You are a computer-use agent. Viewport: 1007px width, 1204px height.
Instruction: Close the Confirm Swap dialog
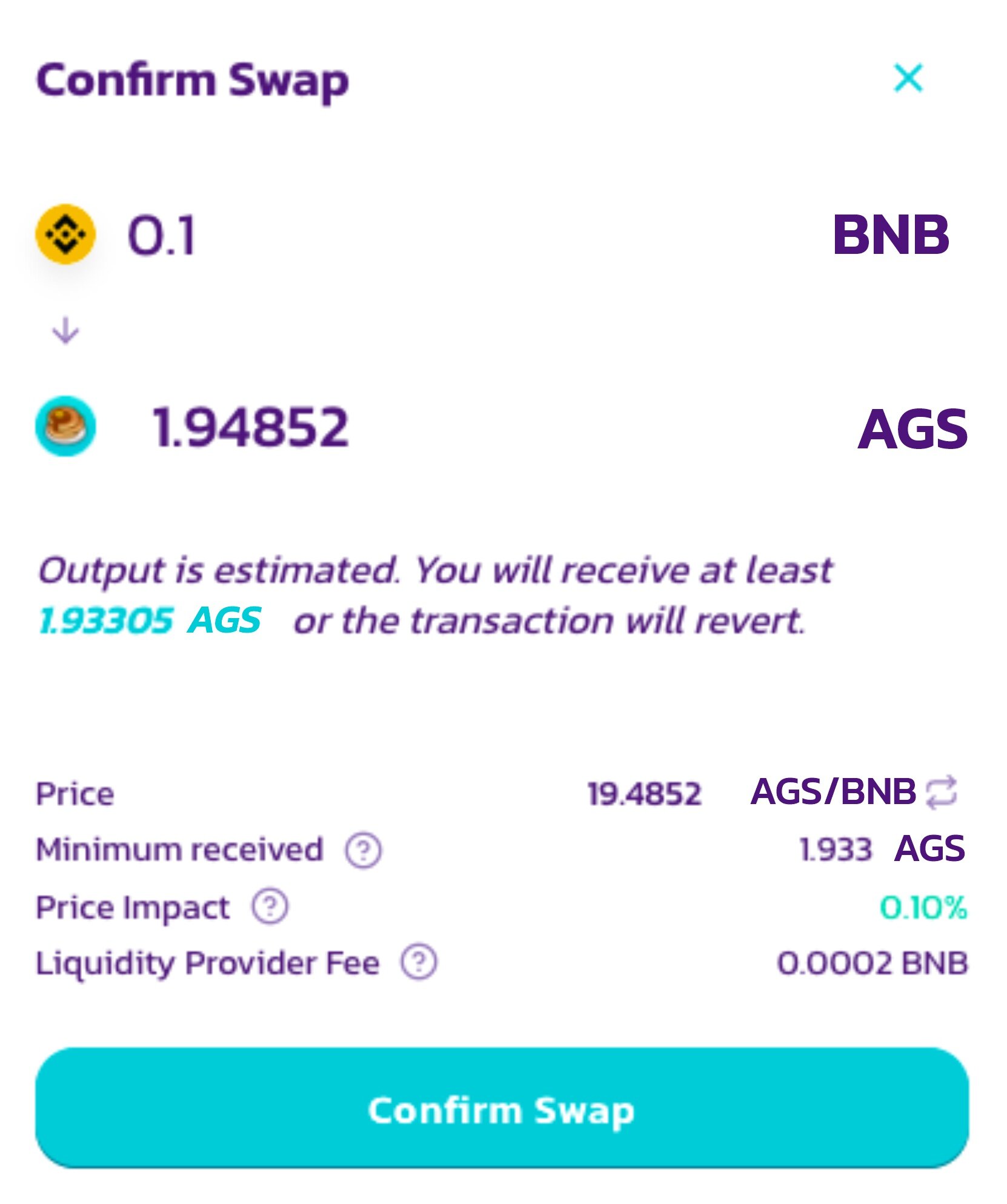point(908,78)
